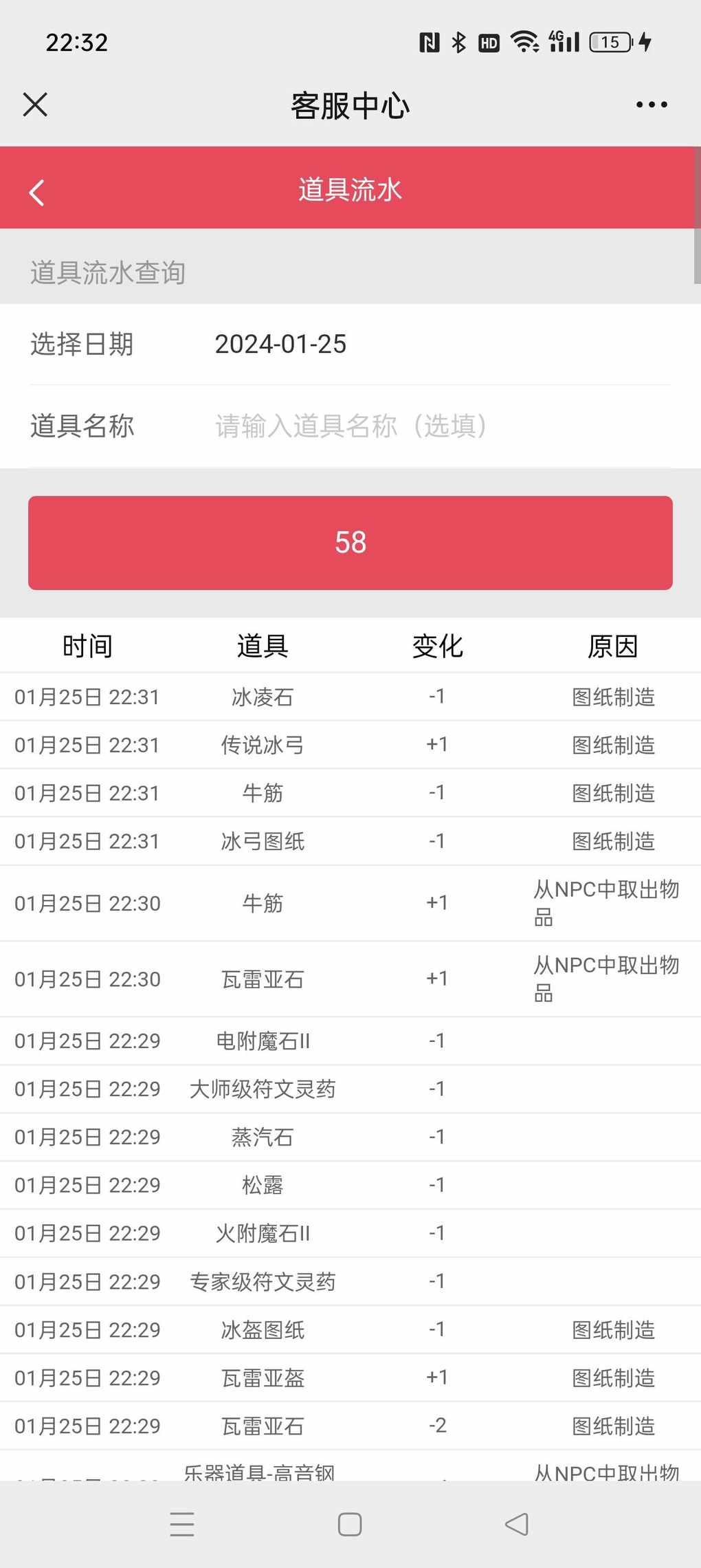Tap system home button
The image size is (701, 1568).
click(350, 1525)
